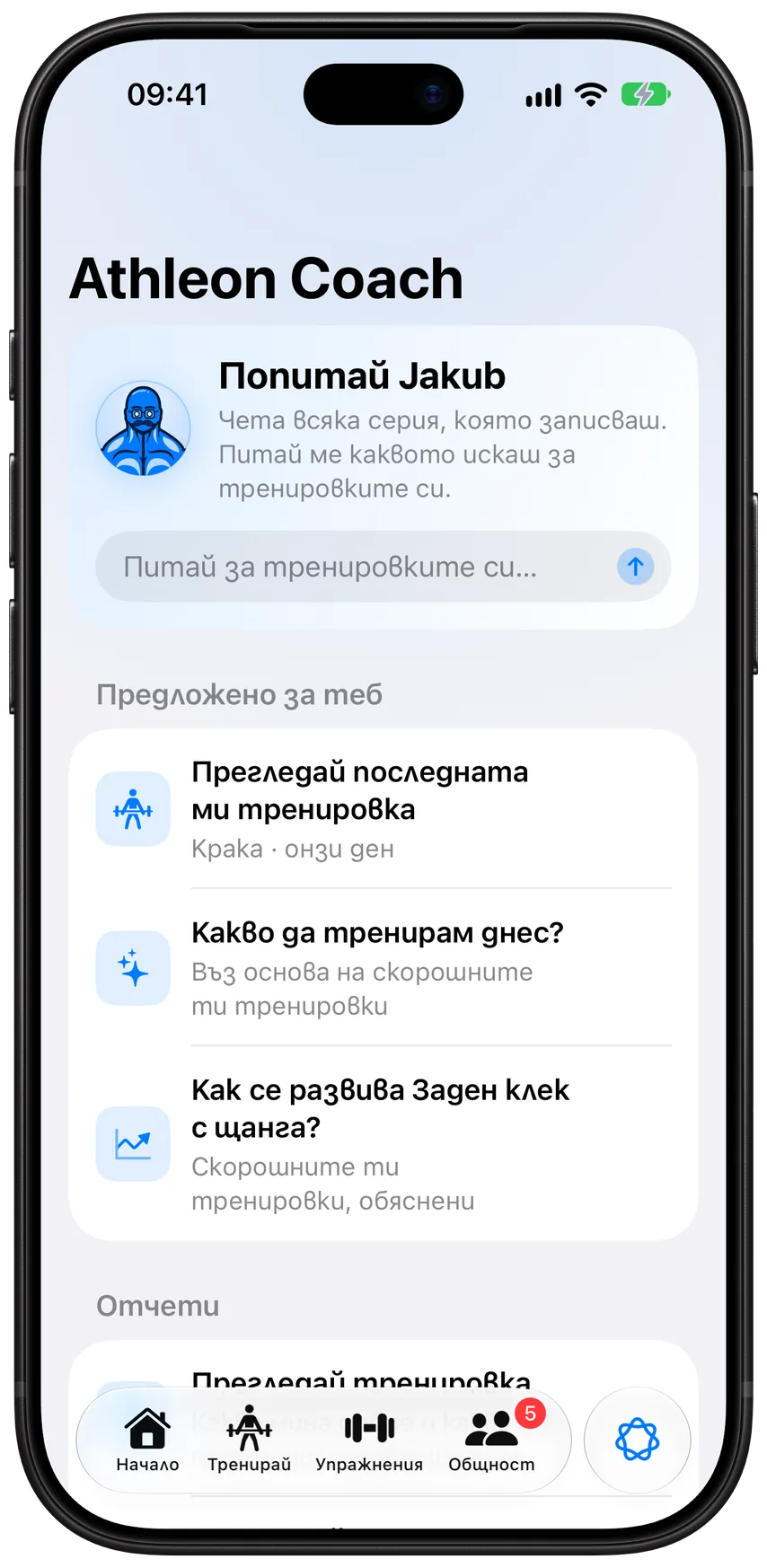Open the Упражнения tab
The height and width of the screenshot is (1568, 767).
369,1440
